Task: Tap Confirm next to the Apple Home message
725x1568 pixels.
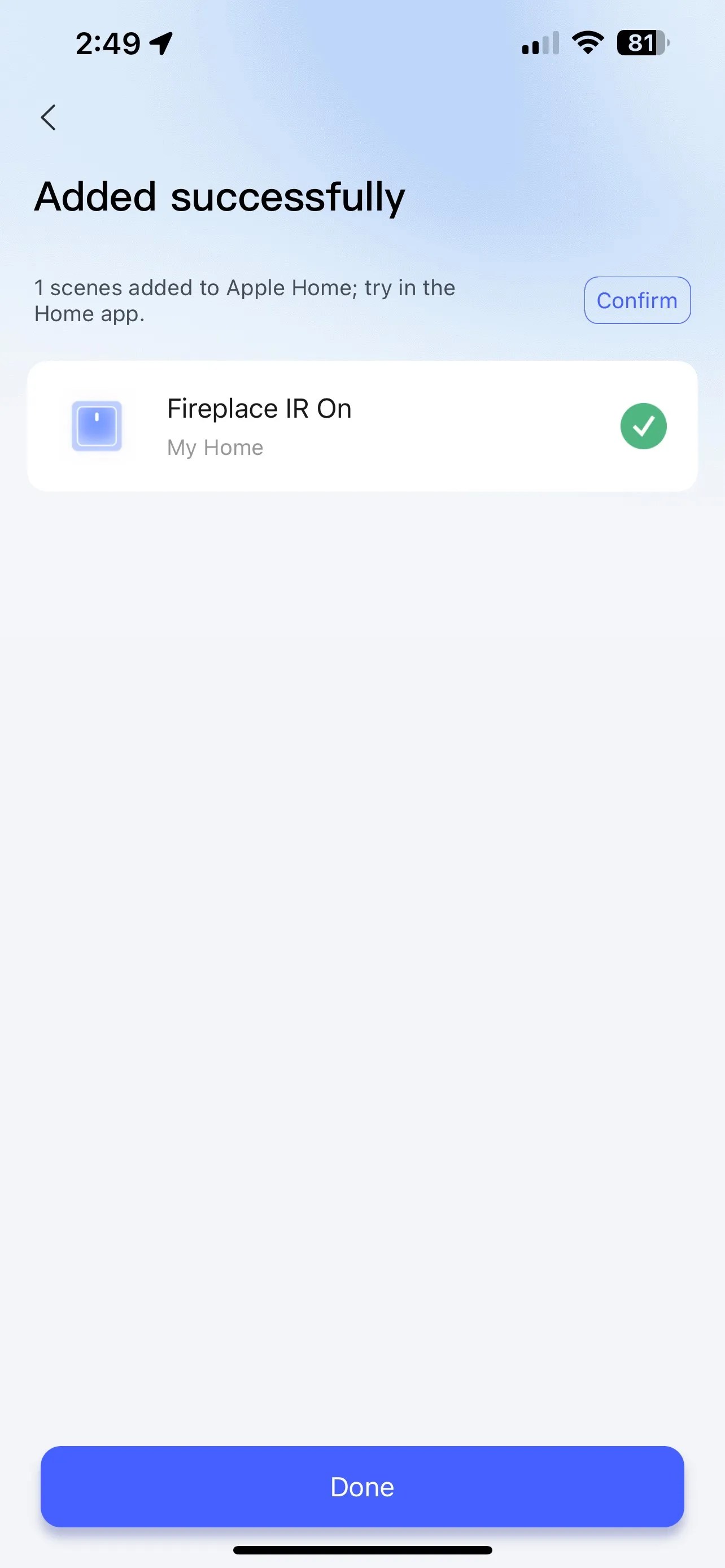Action: (x=637, y=300)
